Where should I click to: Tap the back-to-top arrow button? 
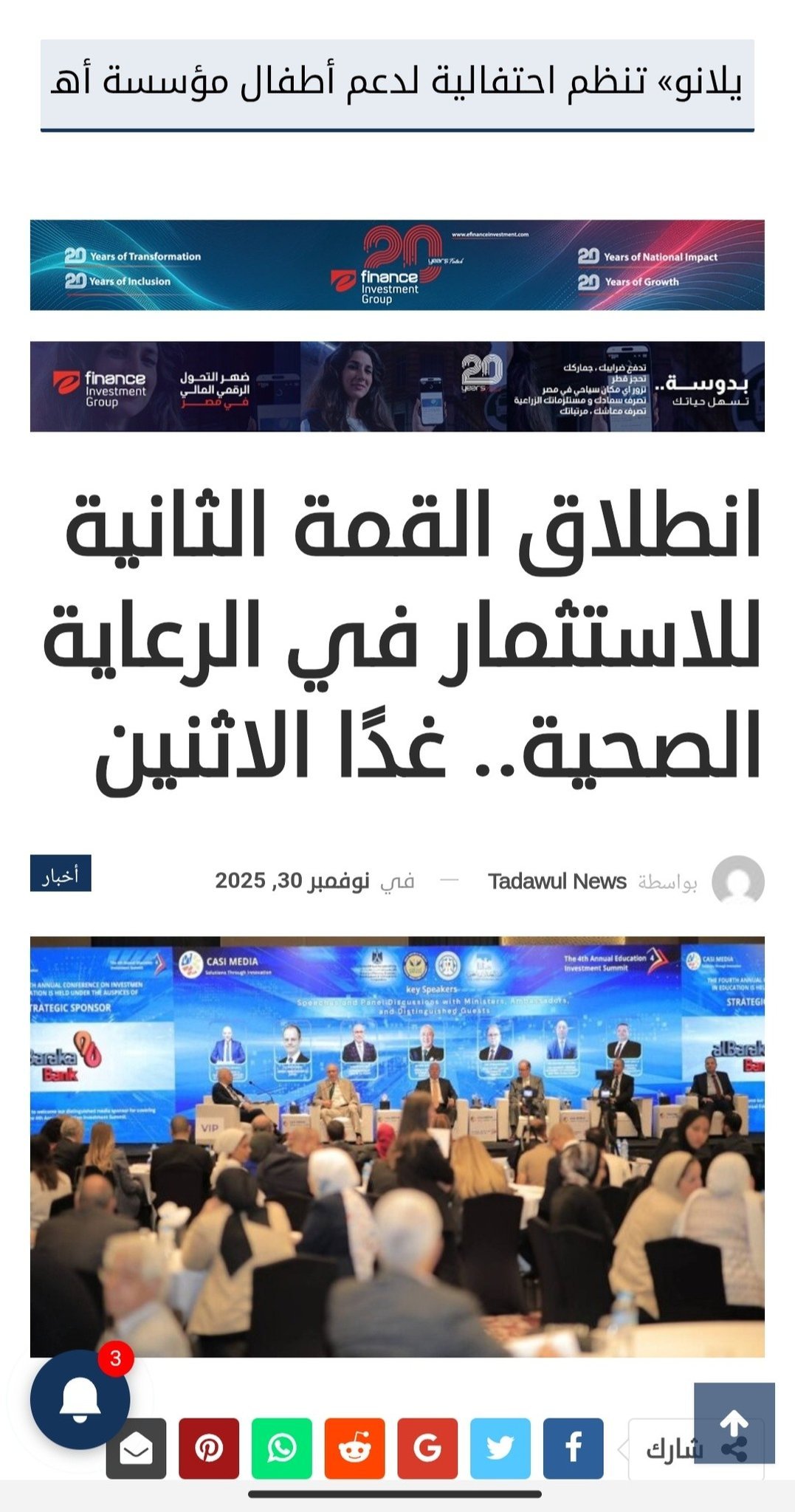point(734,1422)
